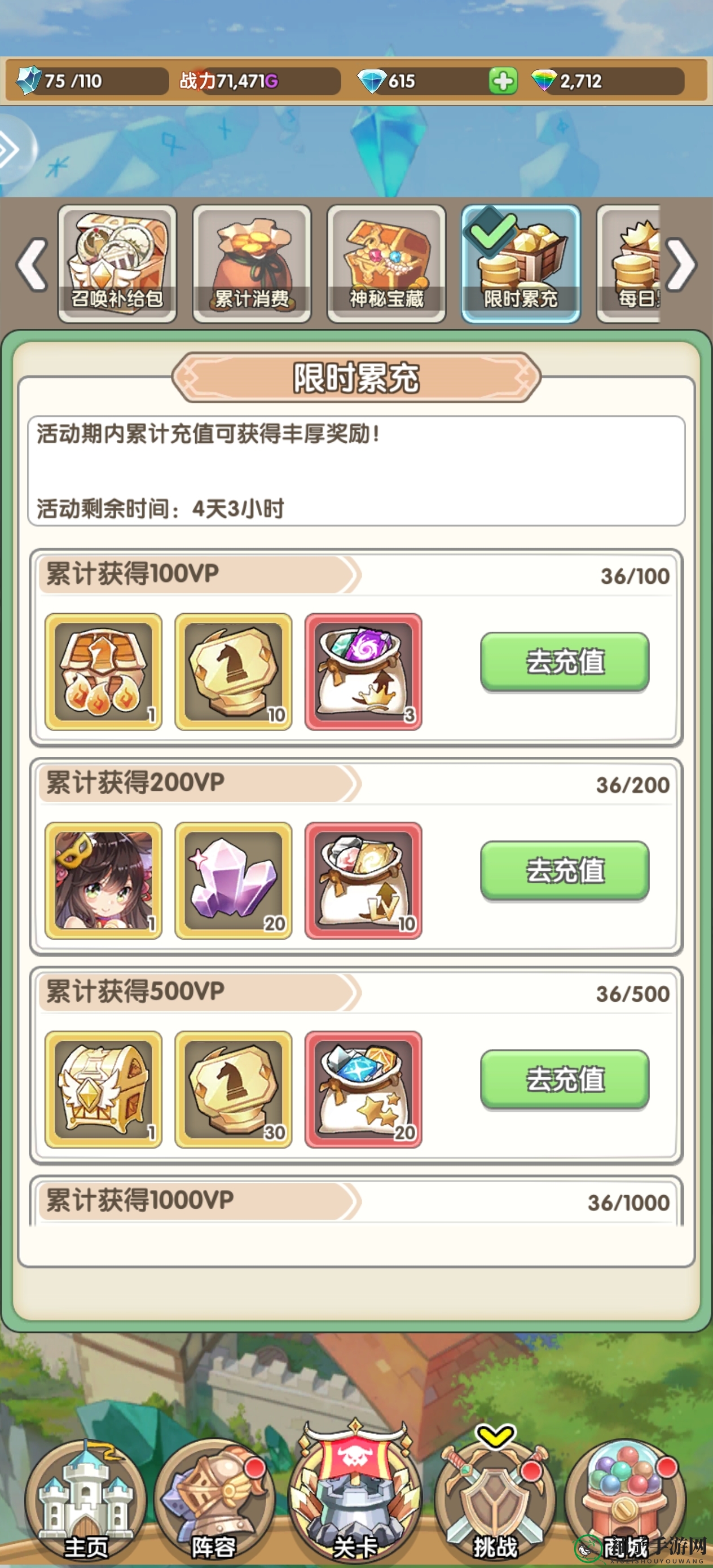
Task: Tap the green plus to add diamonds
Action: pos(503,81)
